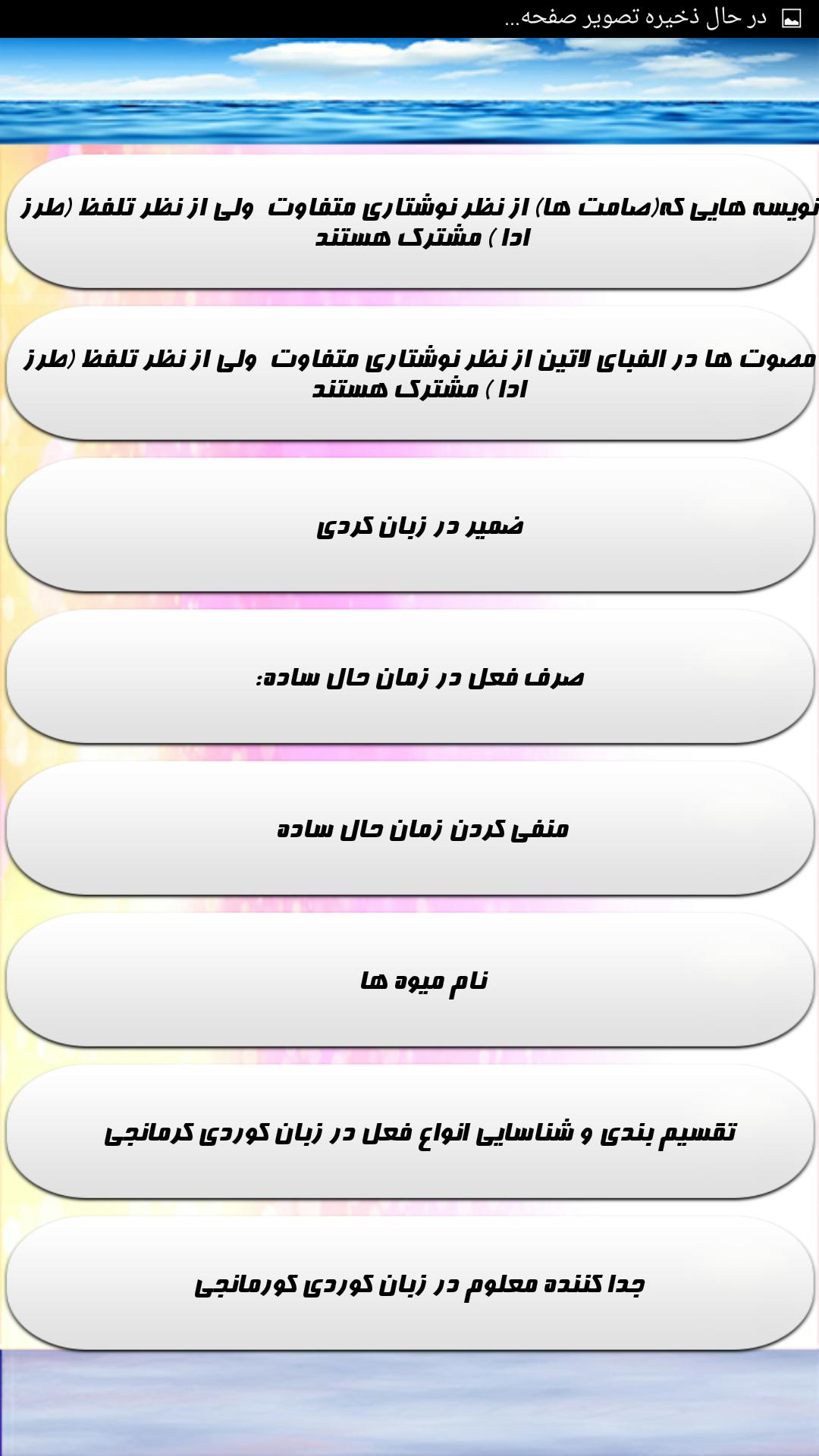Select 'صرف فعل در زمان حال ساده'

tap(409, 676)
